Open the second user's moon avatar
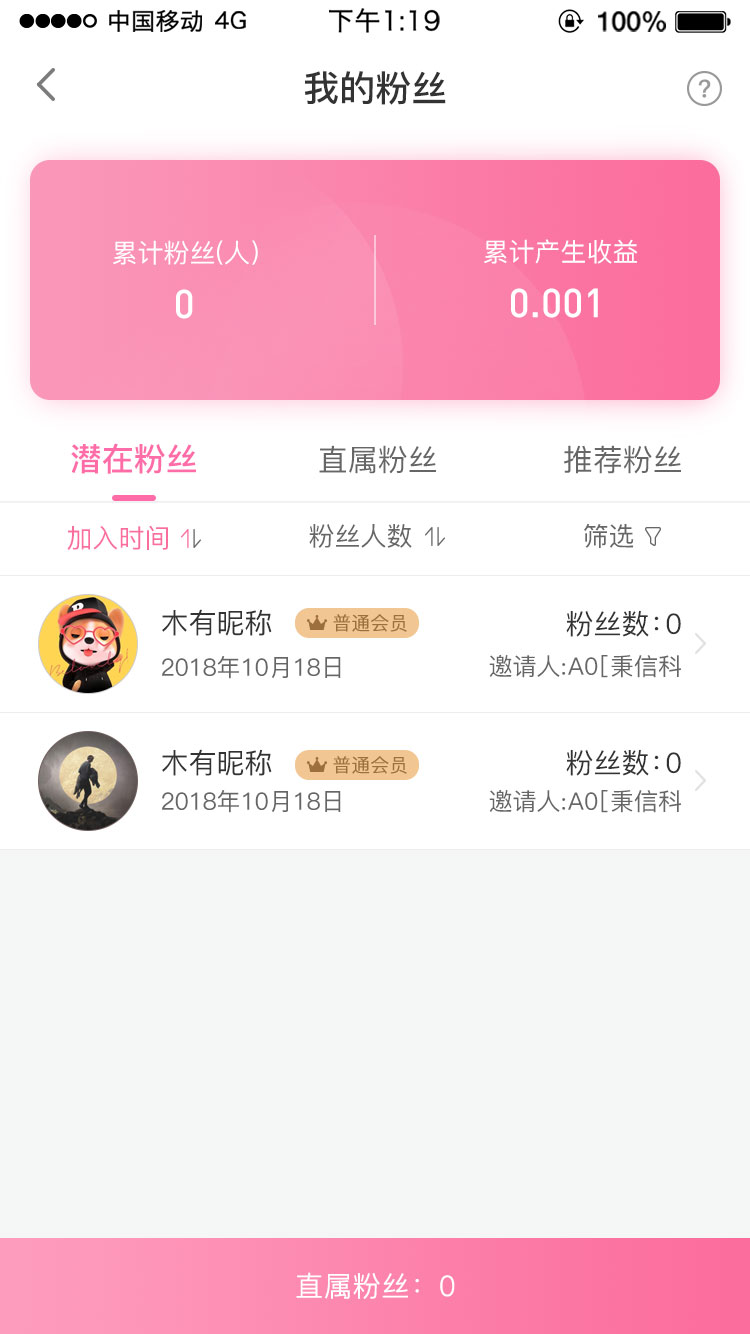This screenshot has height=1334, width=750. tap(88, 780)
